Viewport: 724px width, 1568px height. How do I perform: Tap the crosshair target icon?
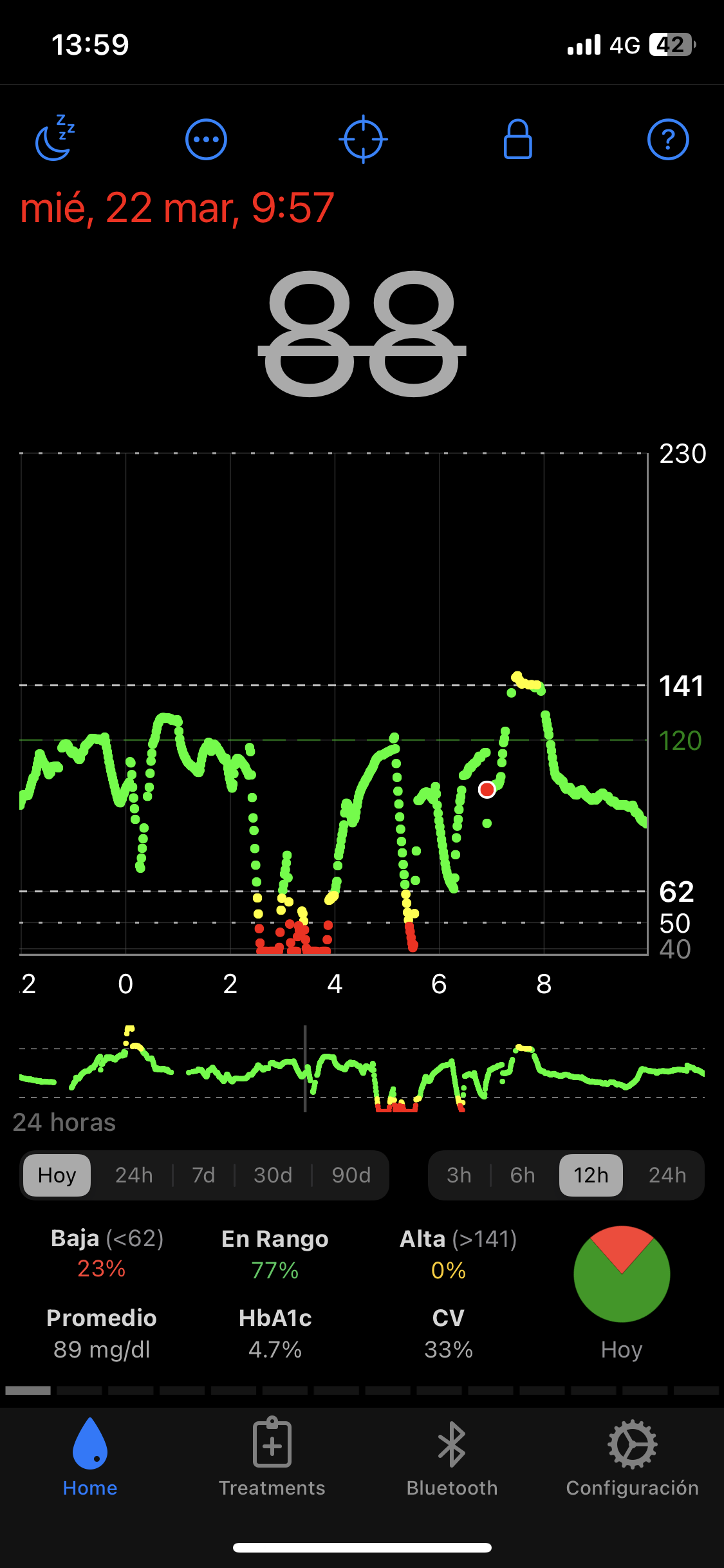pos(363,139)
